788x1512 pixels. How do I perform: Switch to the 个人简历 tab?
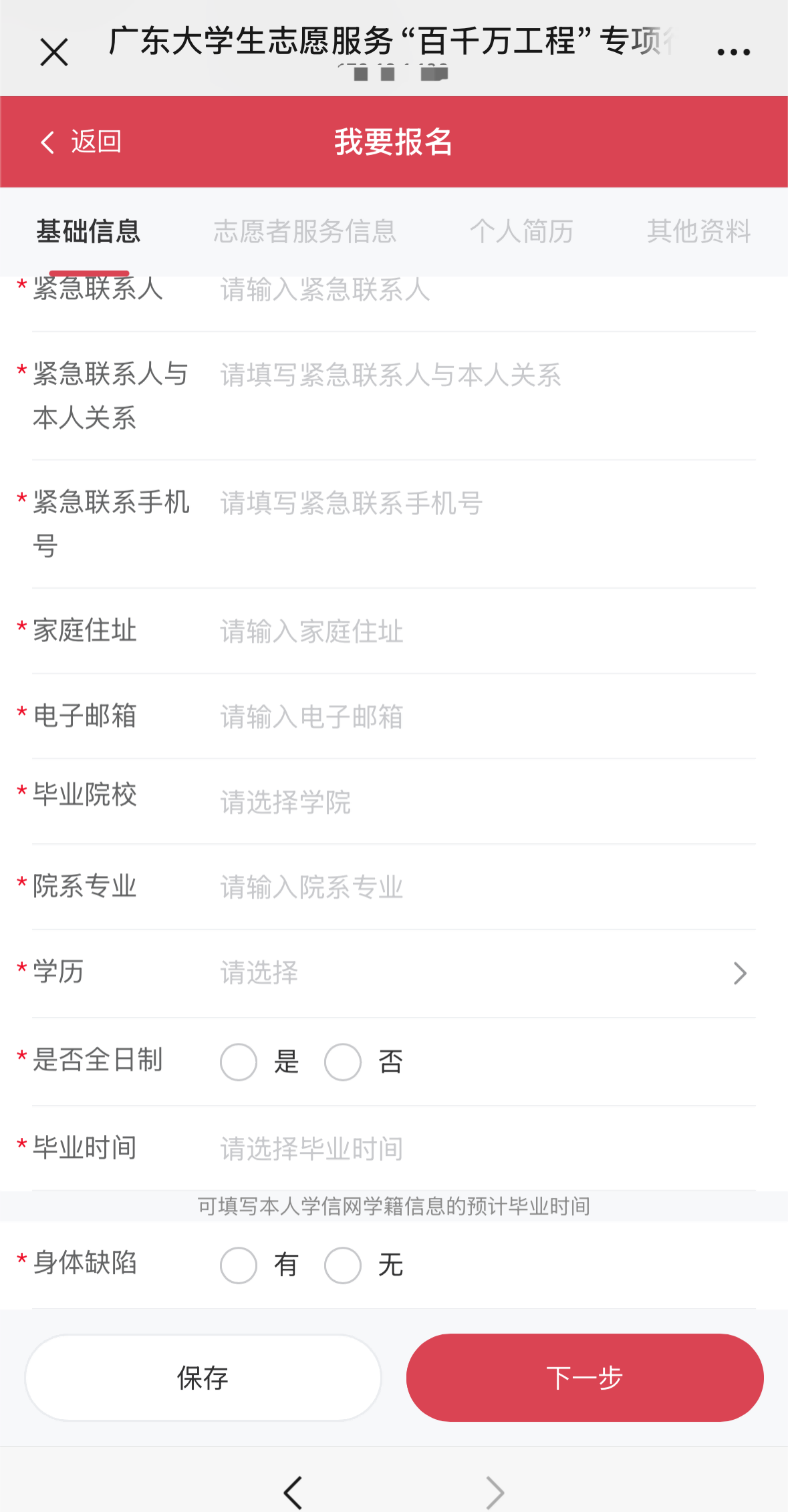click(x=521, y=231)
